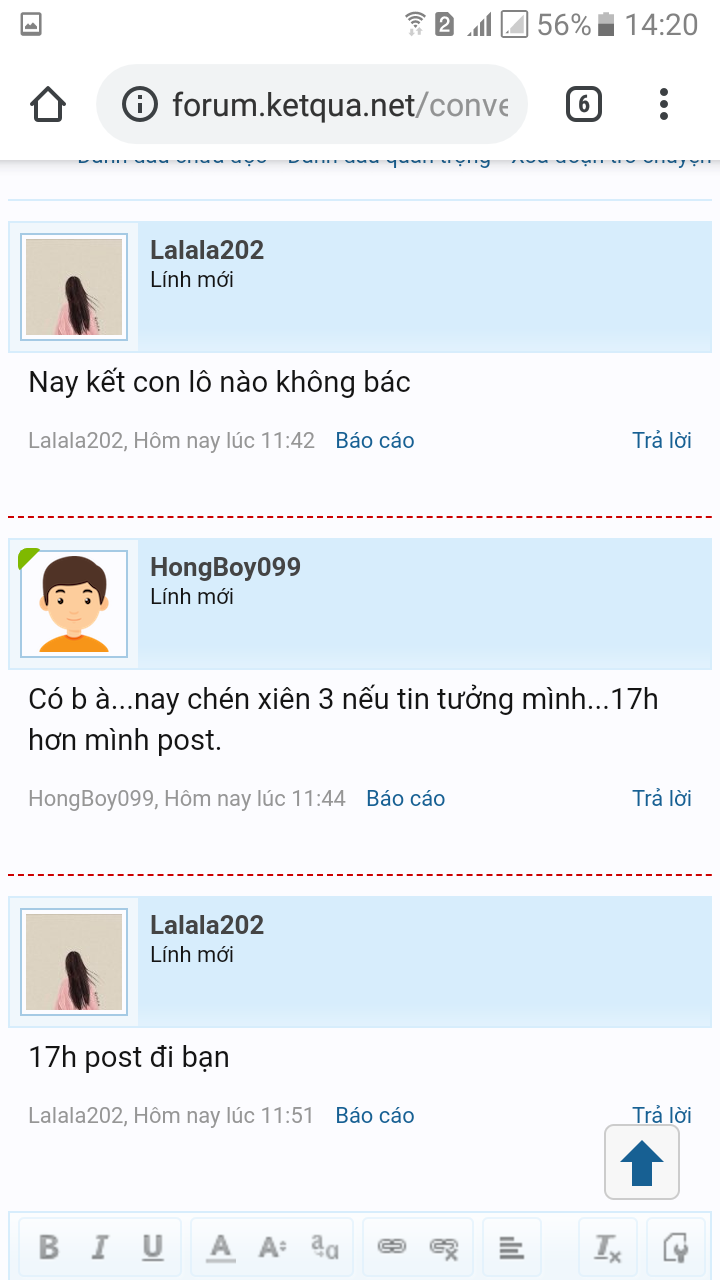This screenshot has height=1280, width=720.
Task: Go to the browser home page
Action: pyautogui.click(x=48, y=104)
